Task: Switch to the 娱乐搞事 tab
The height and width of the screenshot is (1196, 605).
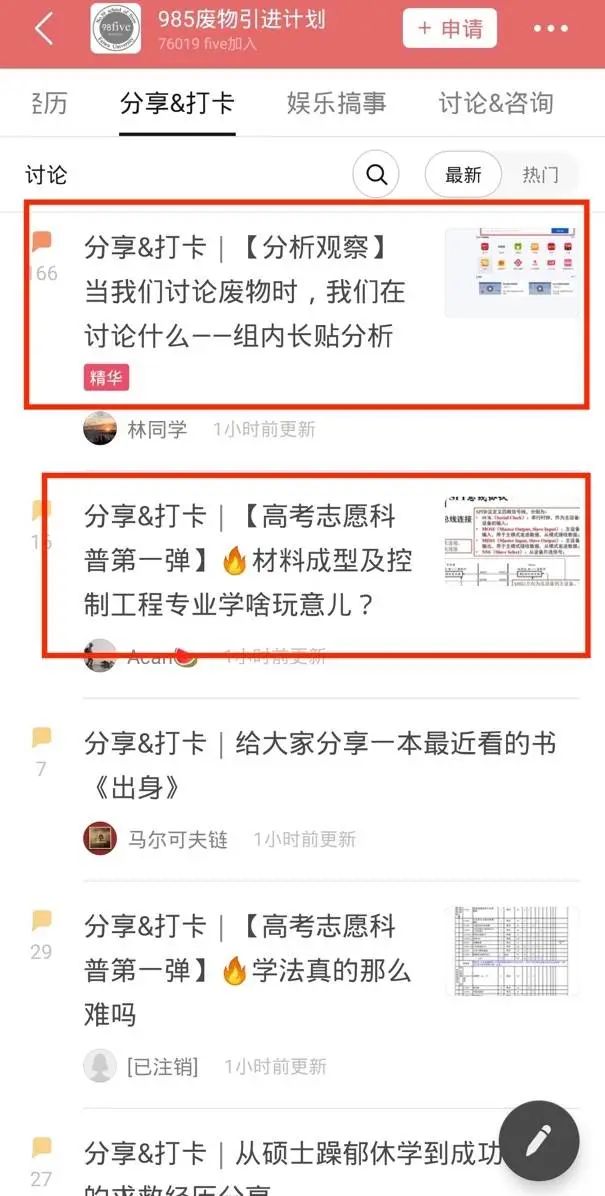Action: point(336,102)
